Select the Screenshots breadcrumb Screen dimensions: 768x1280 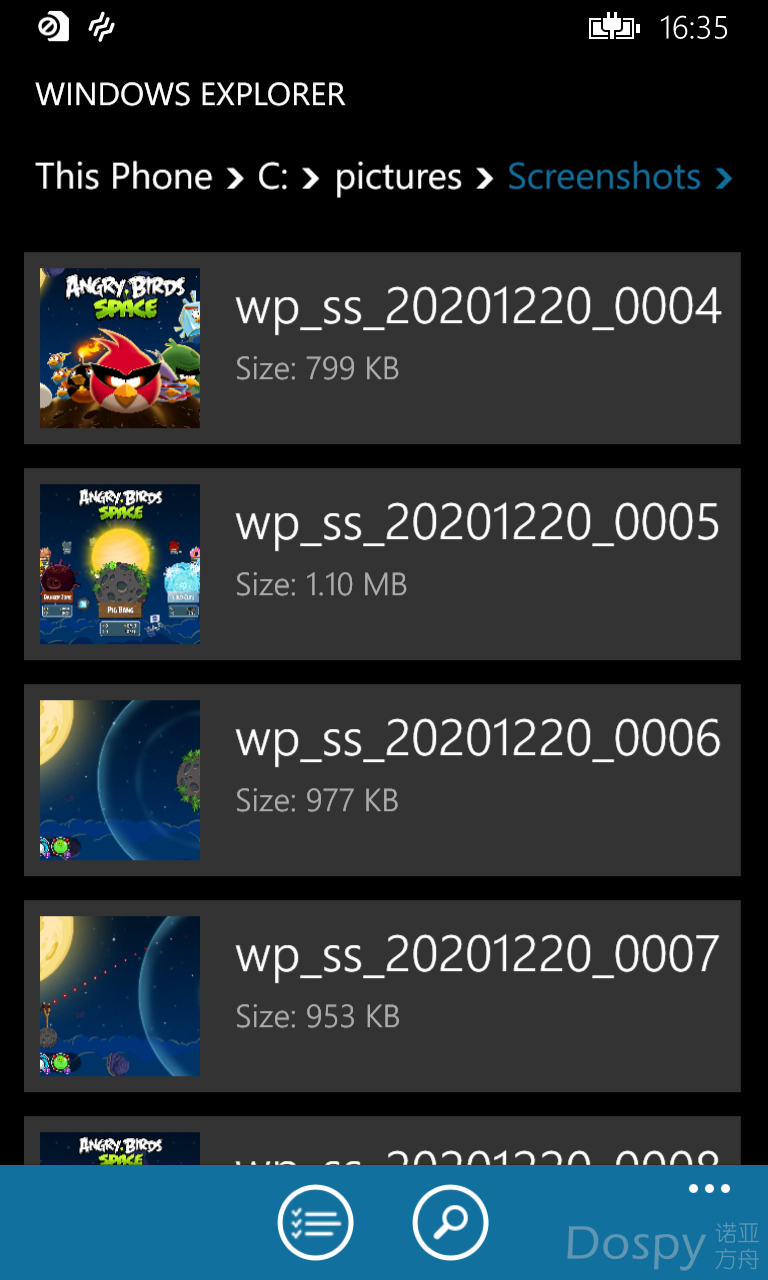tap(604, 177)
